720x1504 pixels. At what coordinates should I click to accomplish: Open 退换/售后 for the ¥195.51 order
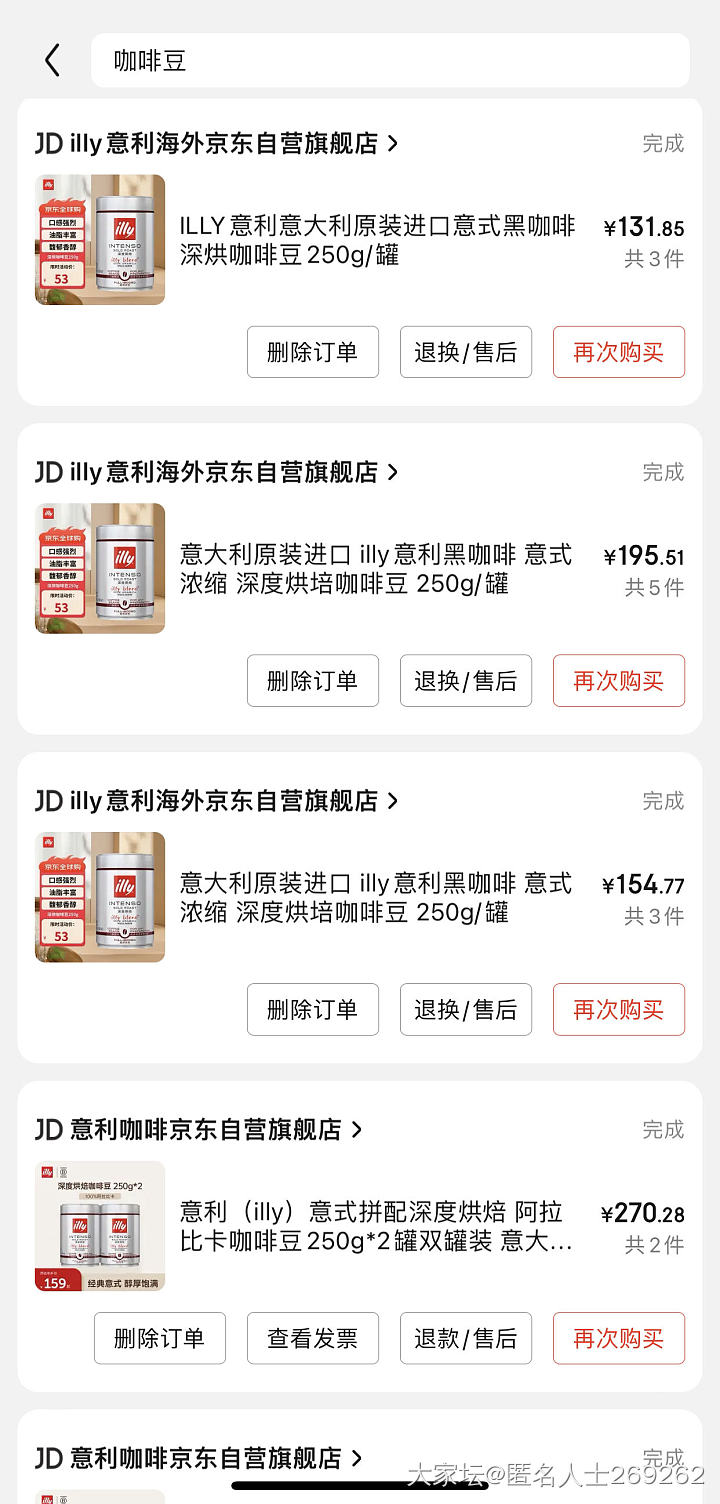(x=465, y=681)
